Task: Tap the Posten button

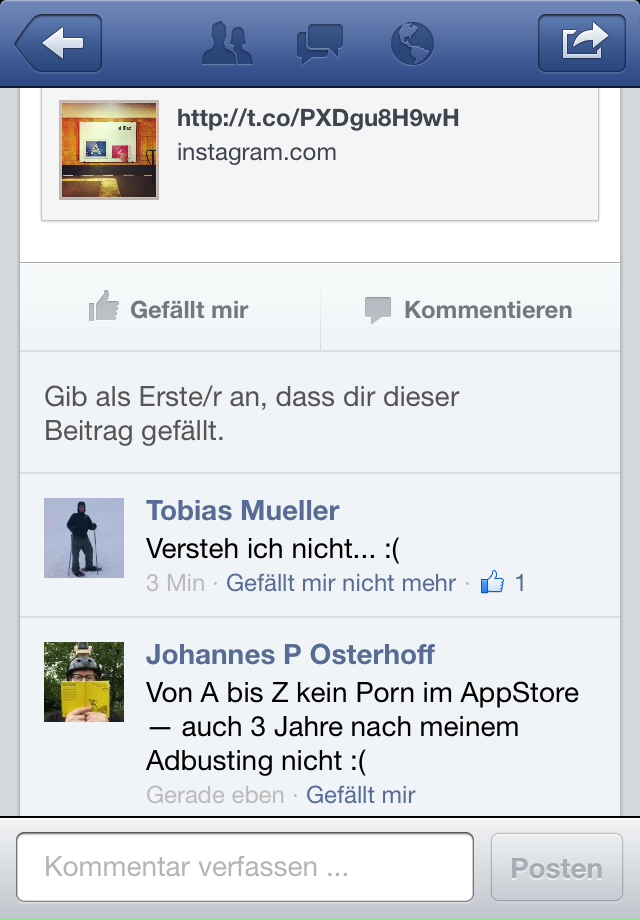Action: point(556,868)
